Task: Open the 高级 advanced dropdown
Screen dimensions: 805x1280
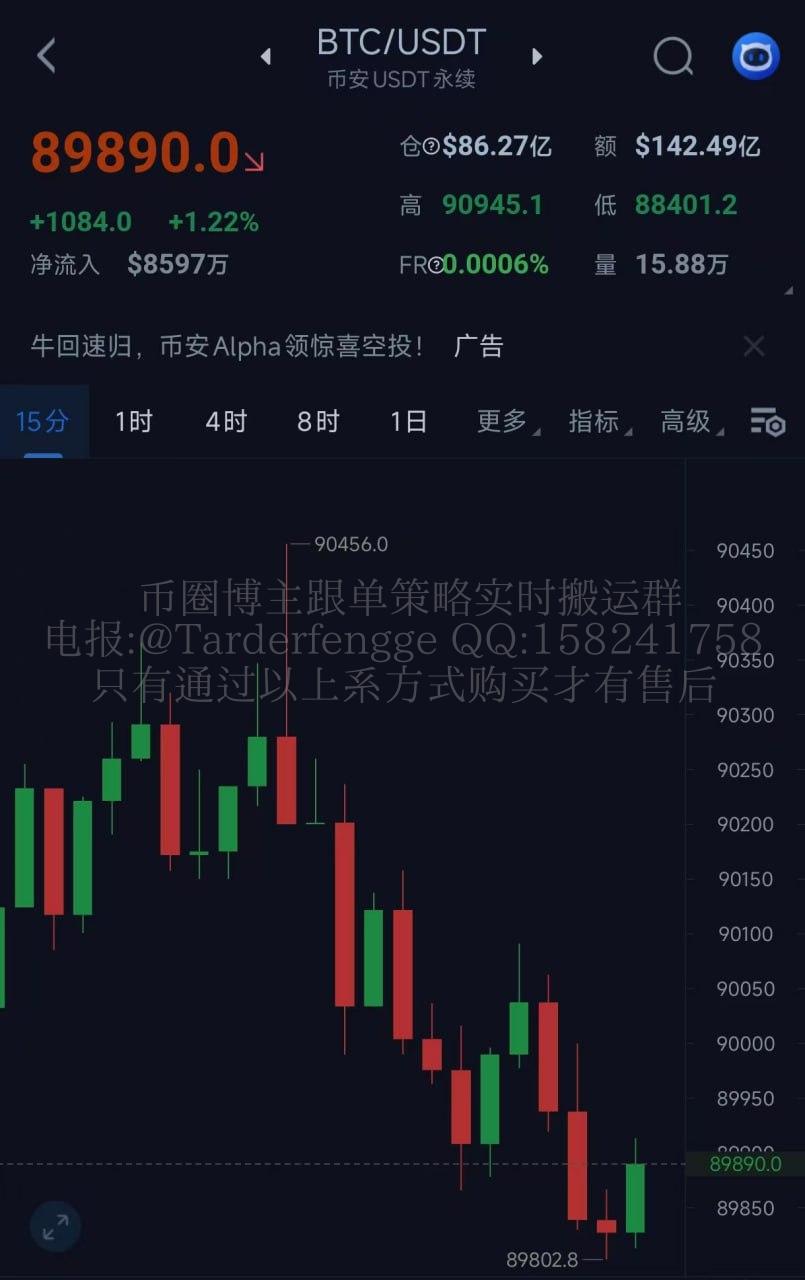Action: 689,422
